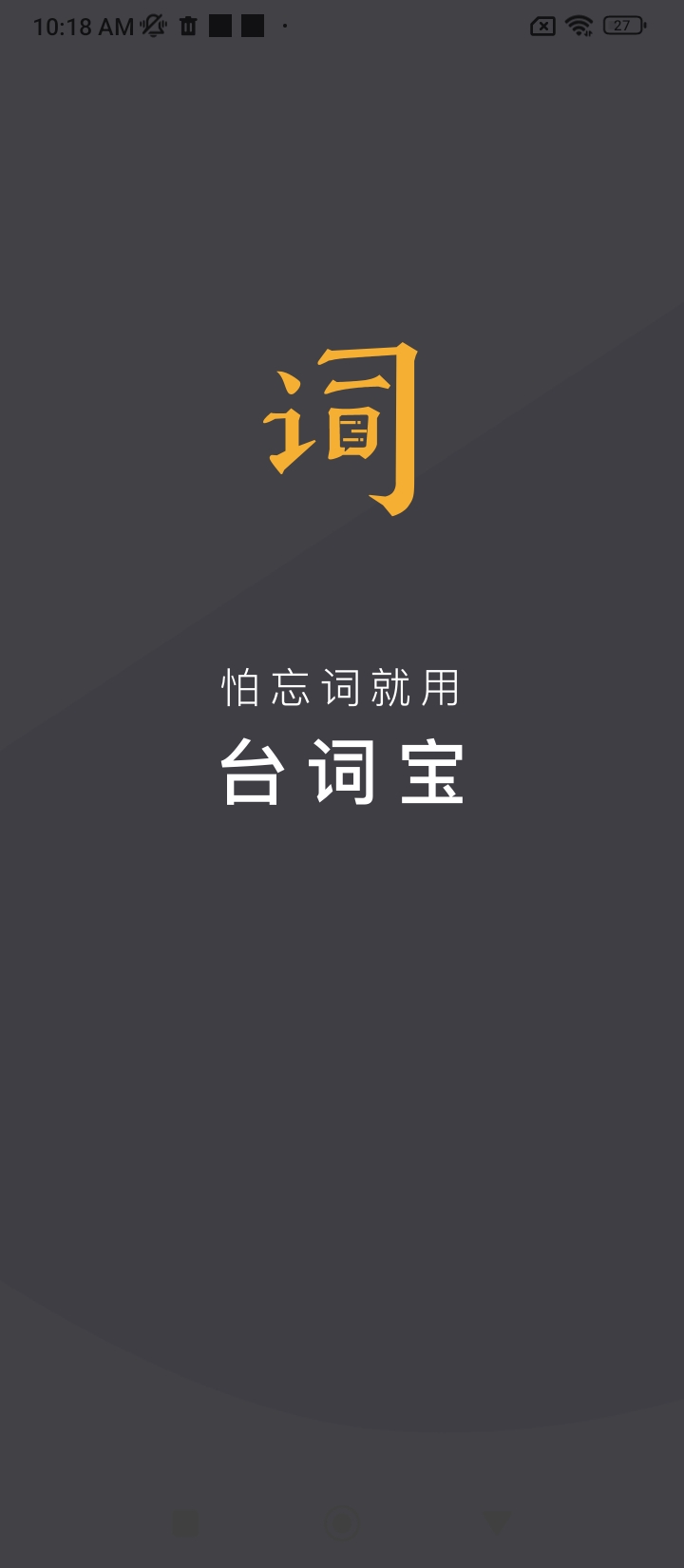
Task: Tap the system back triangle button
Action: [x=497, y=1523]
